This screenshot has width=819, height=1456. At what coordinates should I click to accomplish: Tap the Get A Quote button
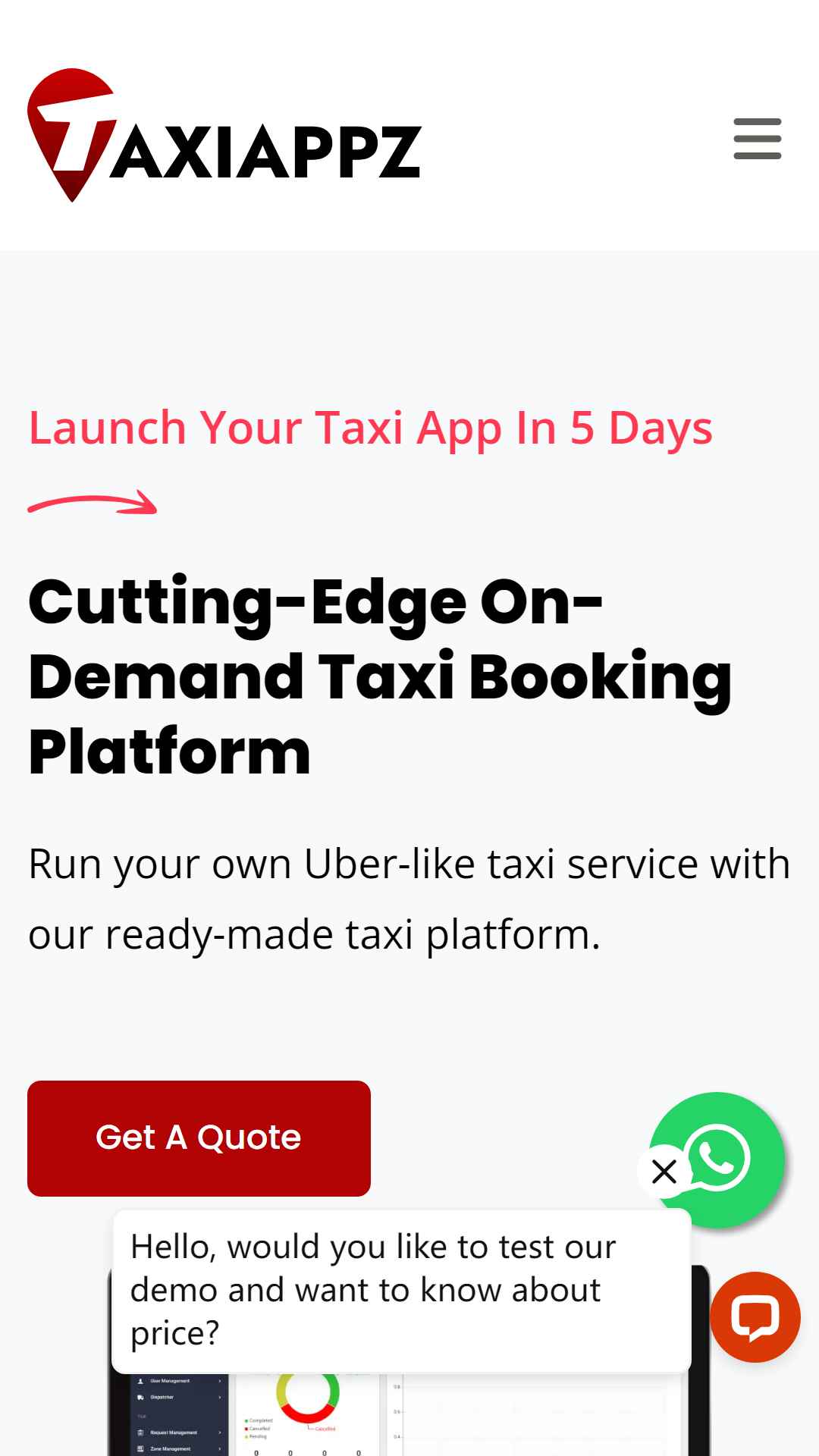[199, 1138]
